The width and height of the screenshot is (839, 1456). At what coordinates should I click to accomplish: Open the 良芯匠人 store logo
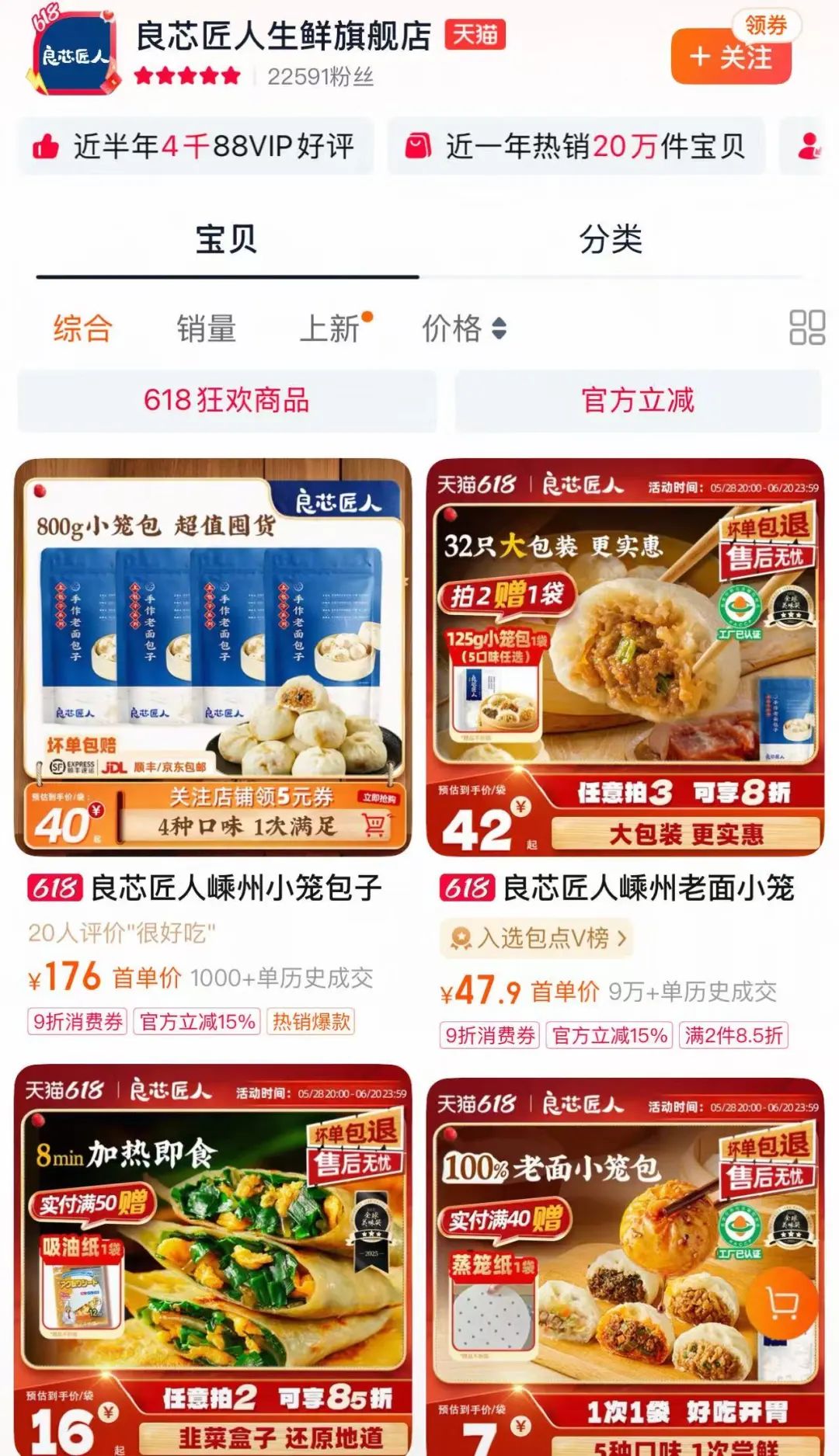(74, 54)
